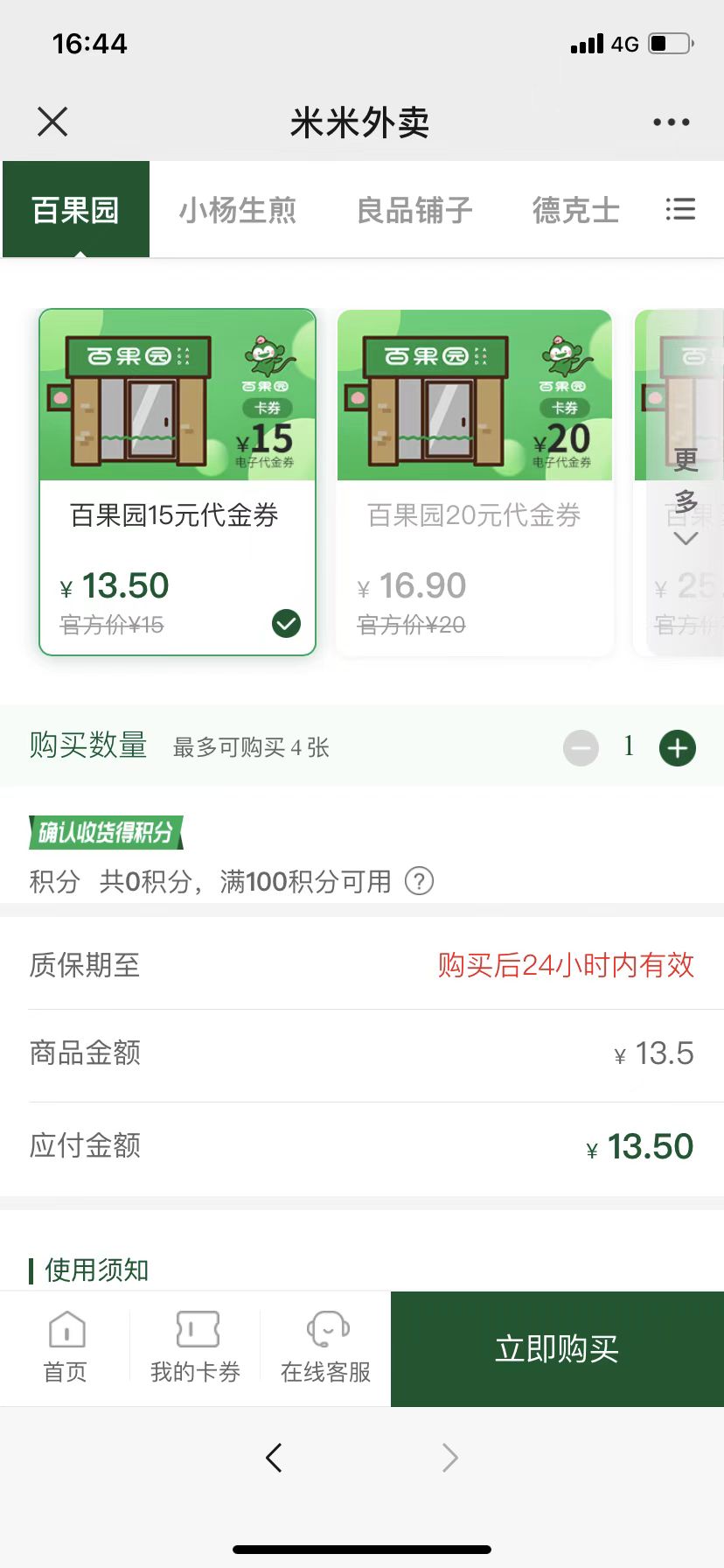Switch to the 小杨生煎 tab
This screenshot has height=1568, width=724.
tap(238, 210)
